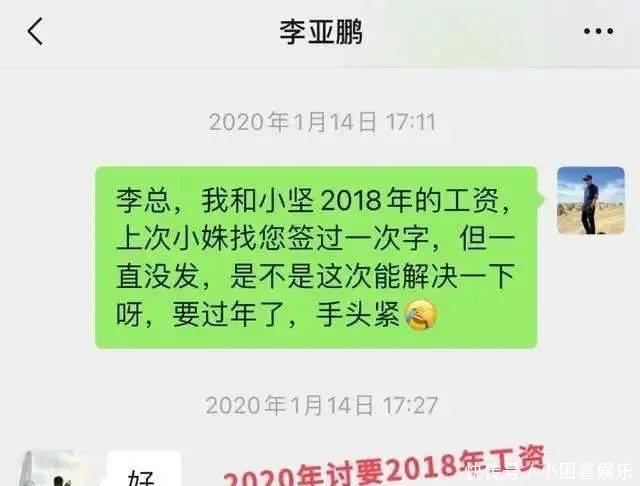This screenshot has height=486, width=640.
Task: Open the sender's avatar beside the green message
Action: (x=590, y=200)
